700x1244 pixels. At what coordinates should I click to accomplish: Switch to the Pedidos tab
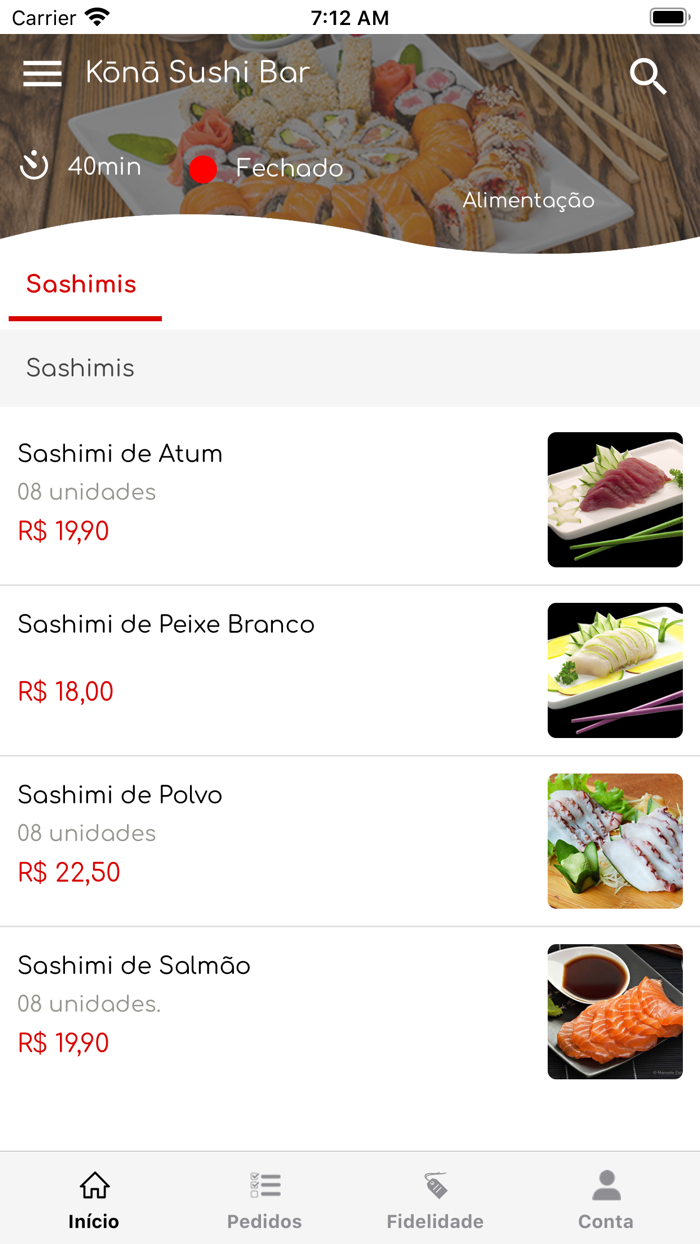265,1201
